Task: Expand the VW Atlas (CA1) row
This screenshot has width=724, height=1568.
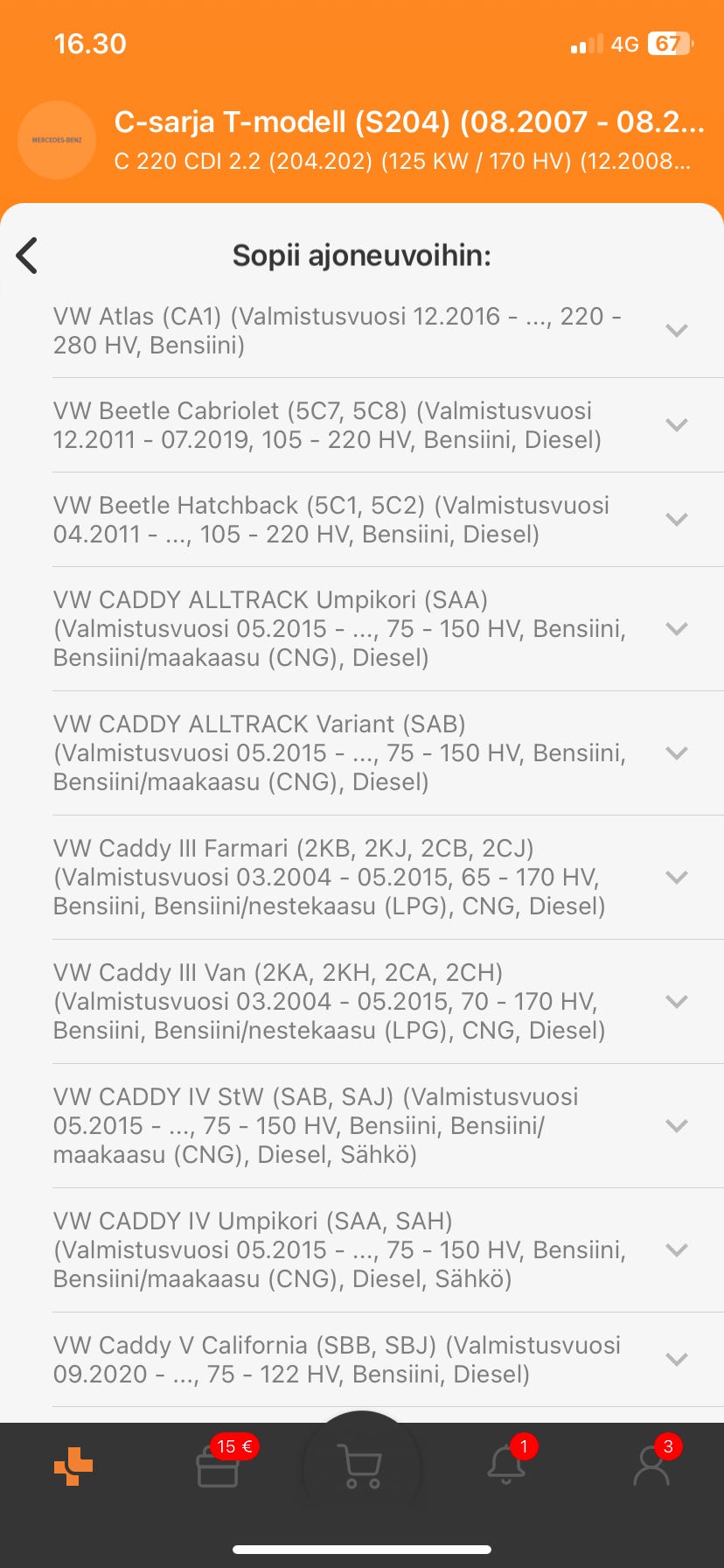Action: click(x=677, y=331)
